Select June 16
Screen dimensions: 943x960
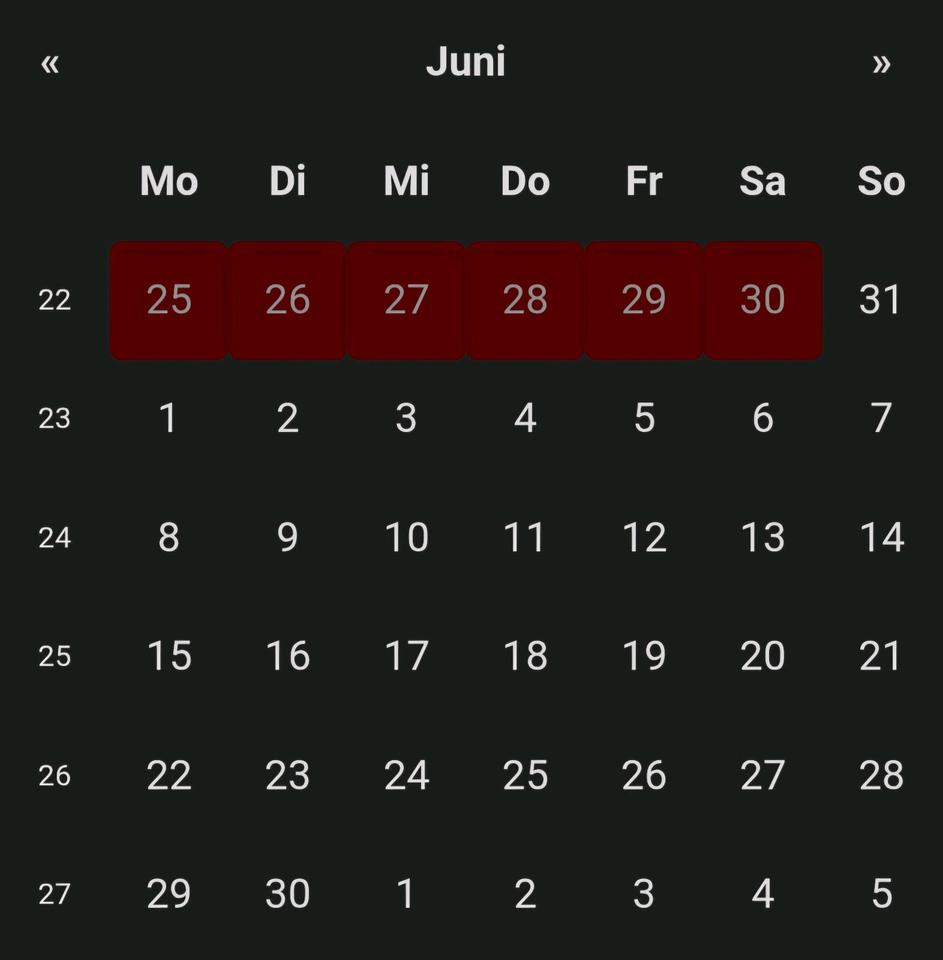point(287,656)
